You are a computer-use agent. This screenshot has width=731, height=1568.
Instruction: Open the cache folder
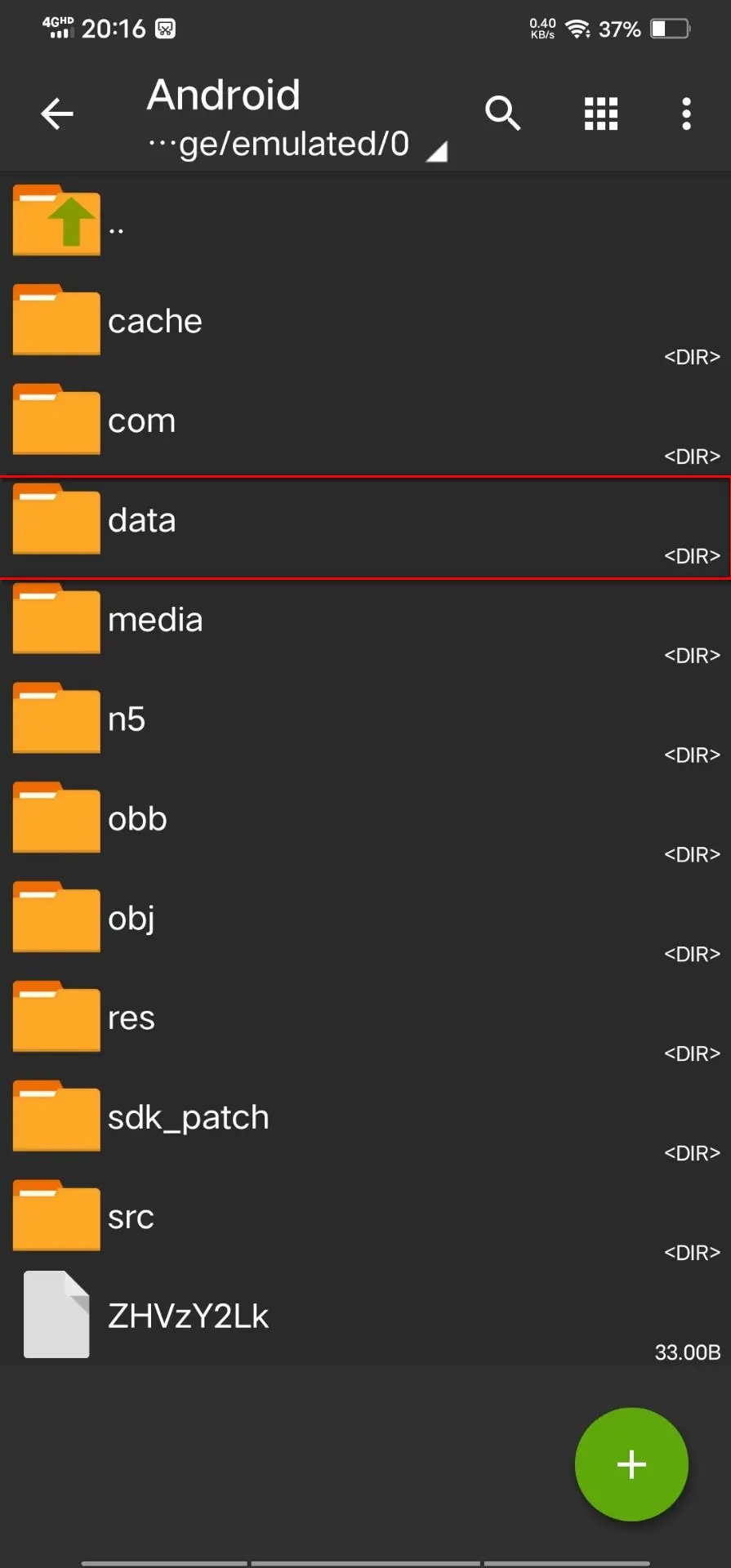tap(365, 321)
